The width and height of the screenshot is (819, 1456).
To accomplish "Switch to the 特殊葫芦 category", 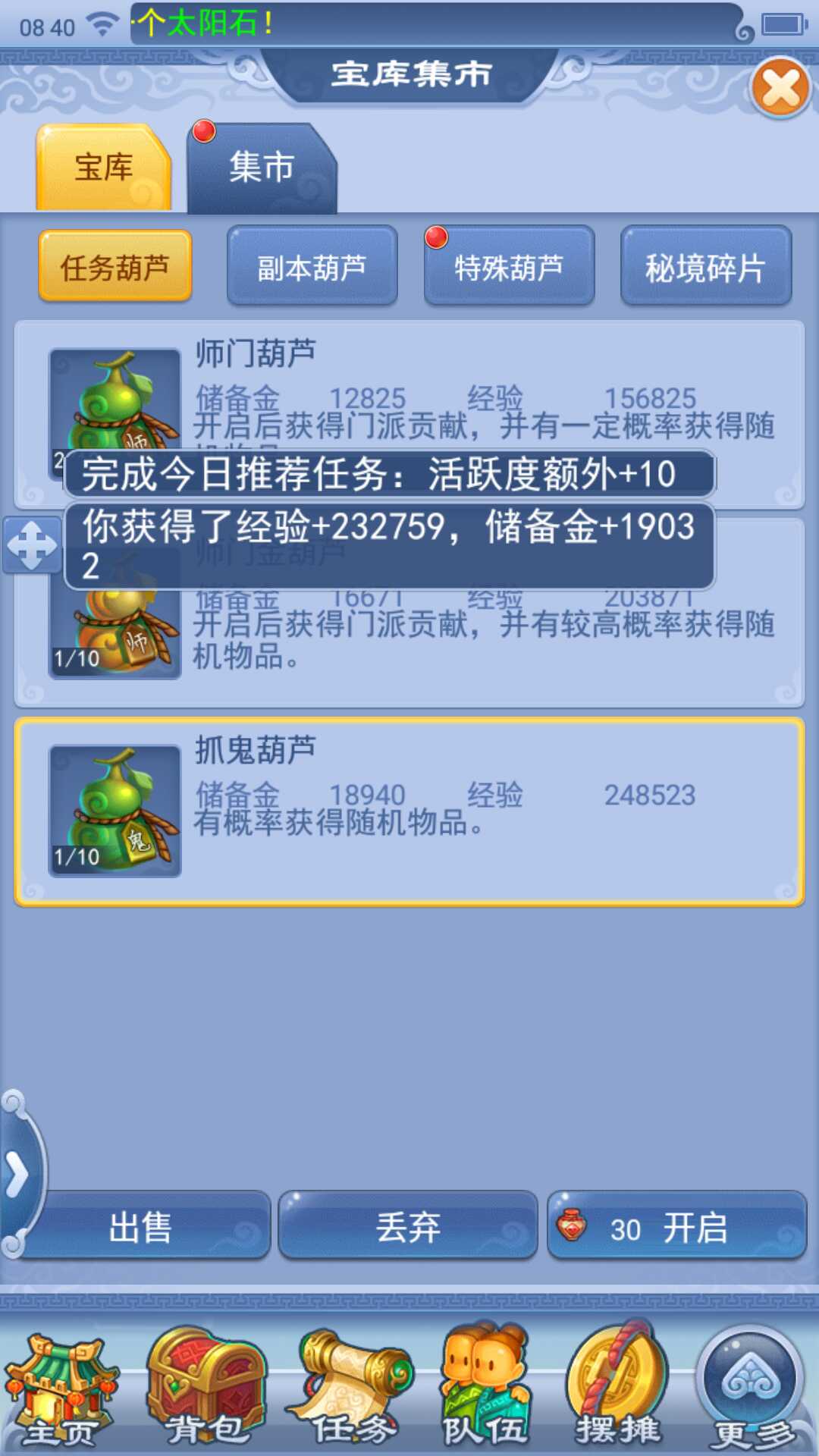I will [x=509, y=267].
